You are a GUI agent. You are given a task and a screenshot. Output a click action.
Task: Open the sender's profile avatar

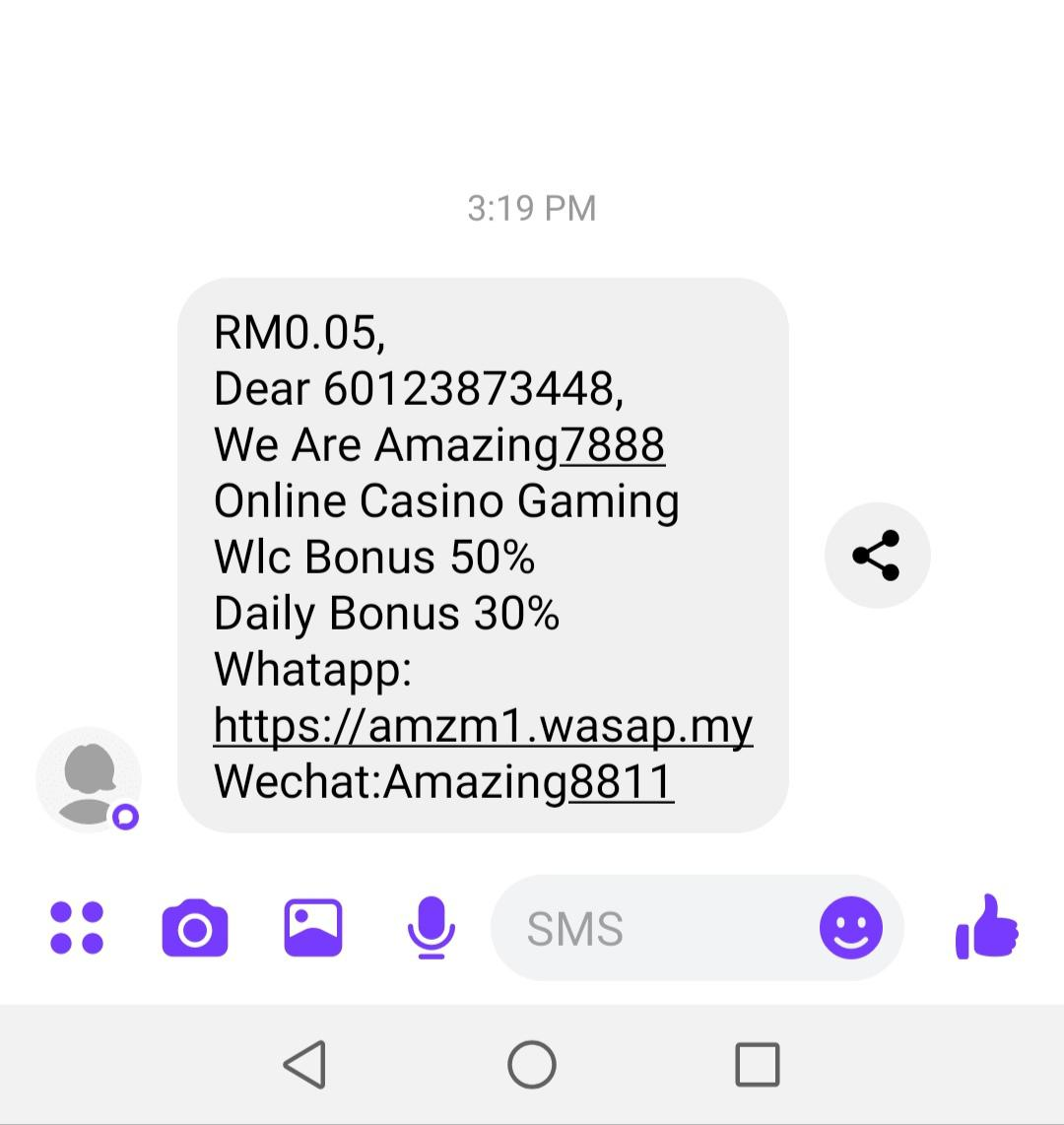pyautogui.click(x=89, y=778)
